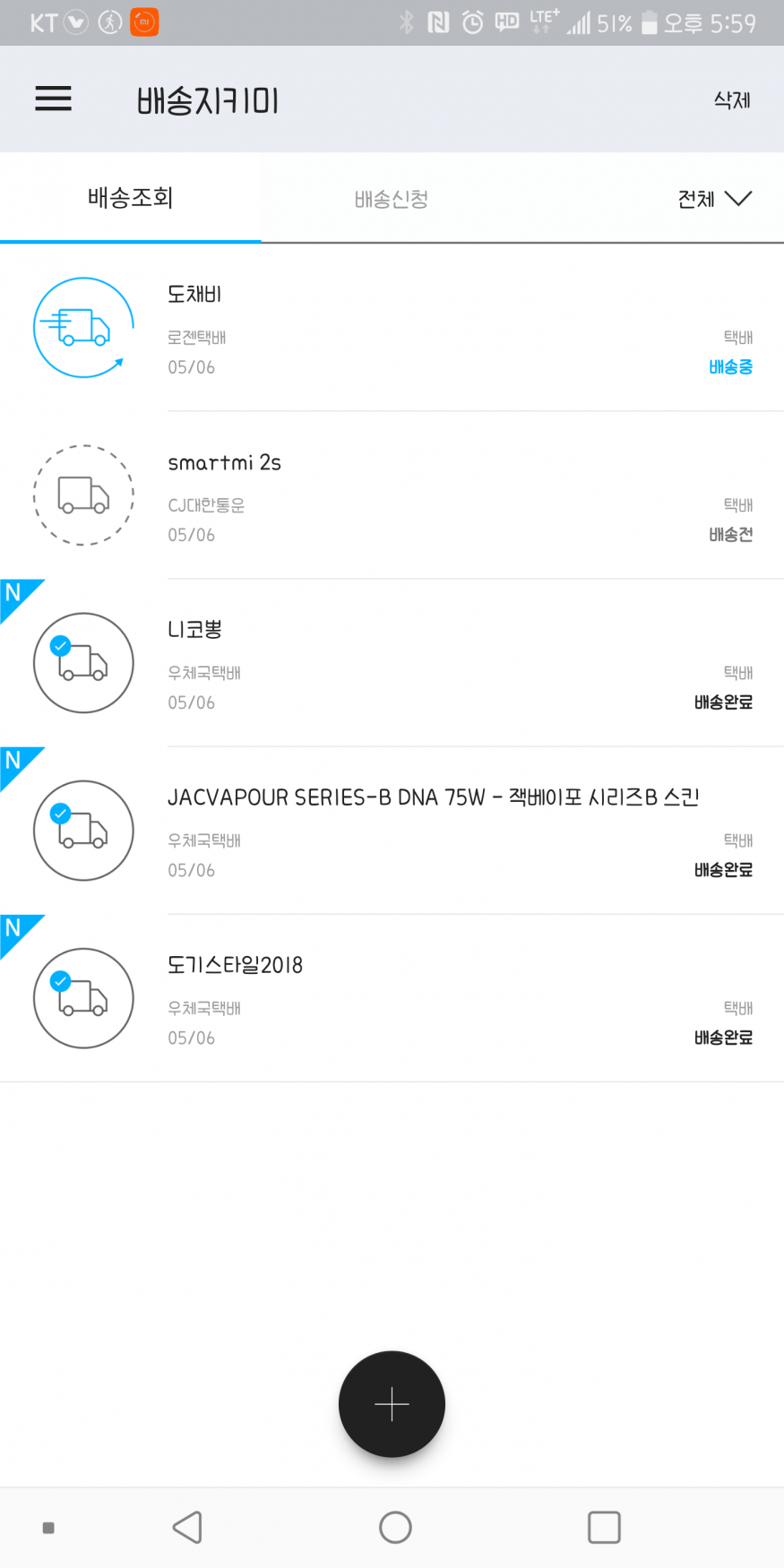Image resolution: width=784 pixels, height=1568 pixels.
Task: Expand the 전체 filter dropdown
Action: (714, 198)
